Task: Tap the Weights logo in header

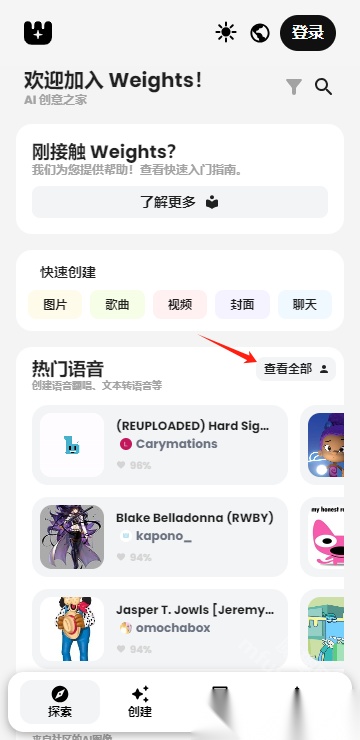Action: click(x=38, y=33)
